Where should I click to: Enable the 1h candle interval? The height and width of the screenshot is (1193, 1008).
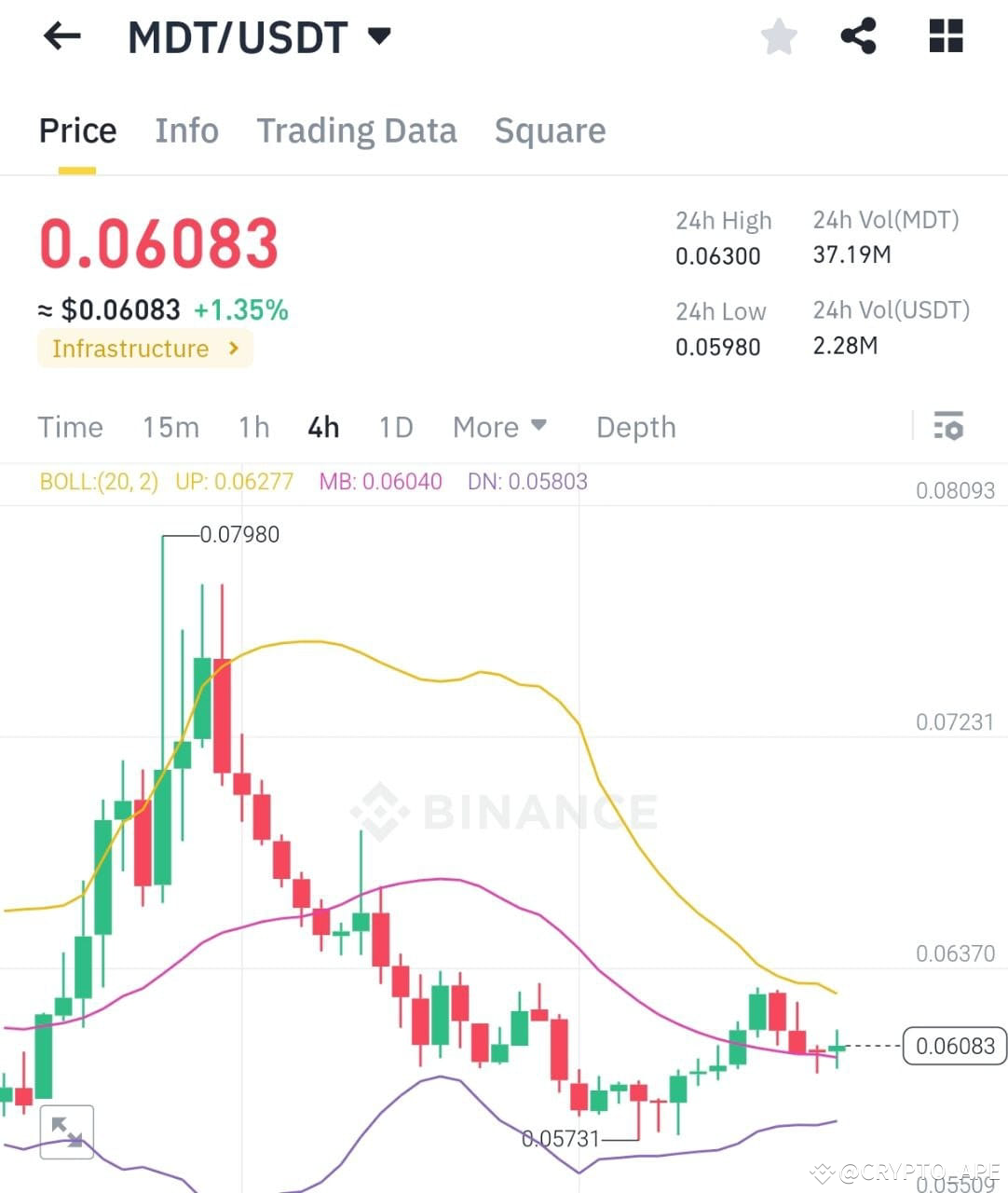pyautogui.click(x=252, y=427)
